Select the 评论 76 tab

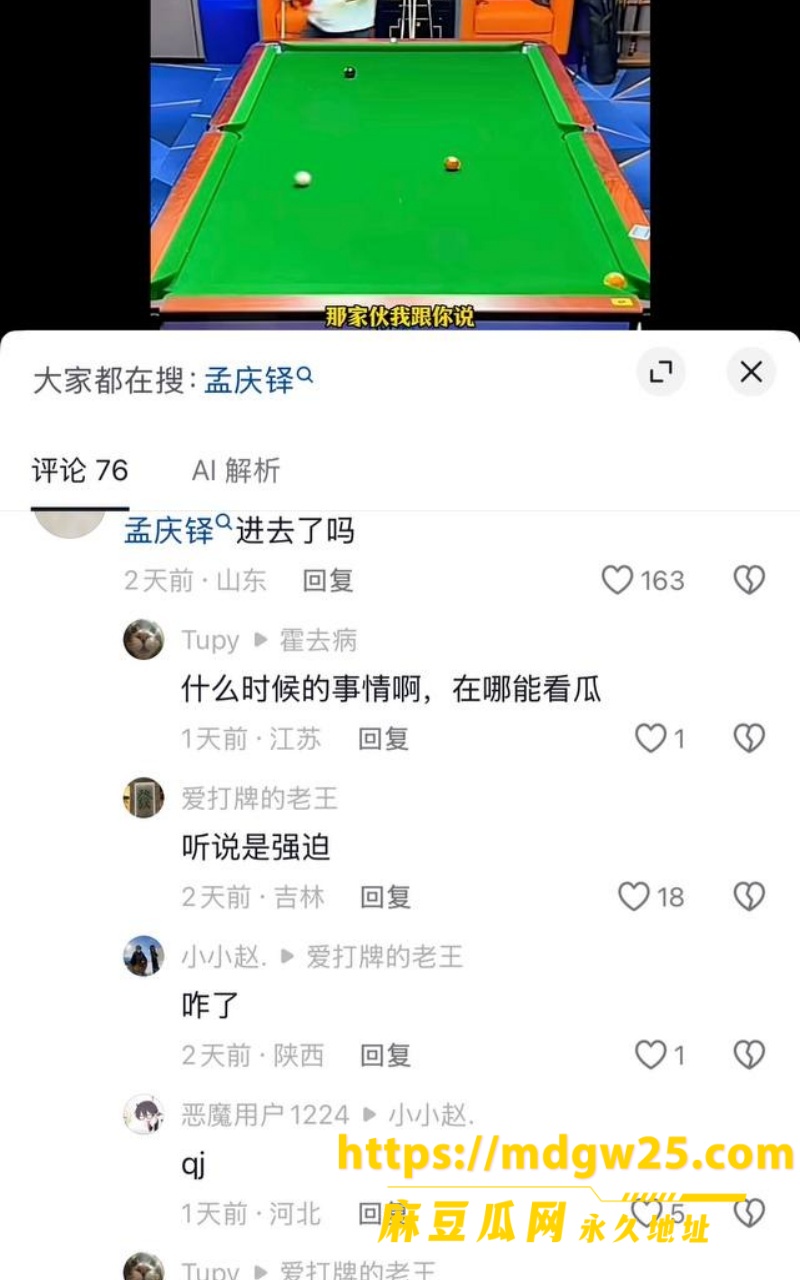coord(80,470)
